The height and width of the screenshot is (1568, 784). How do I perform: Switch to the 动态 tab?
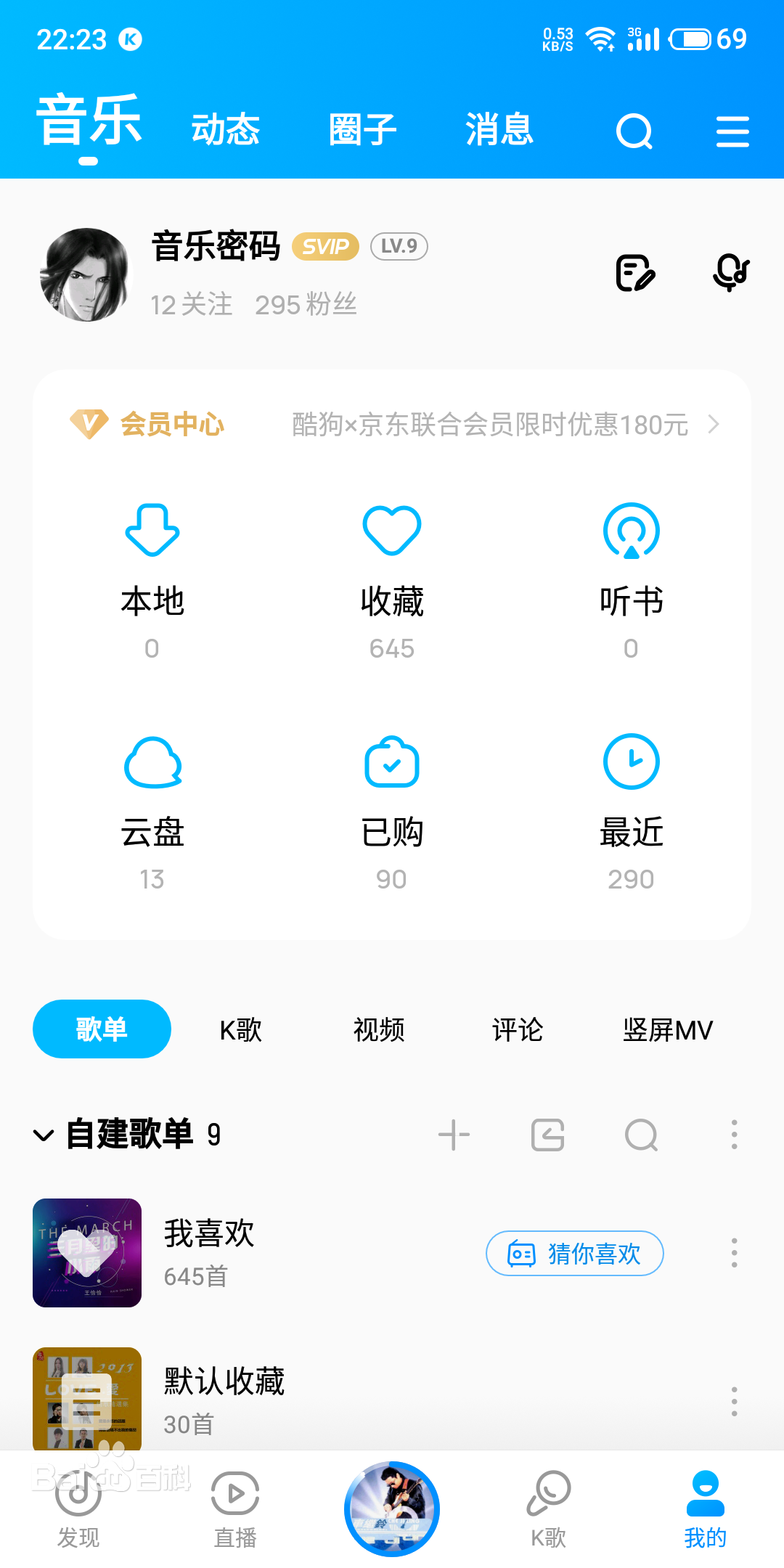pyautogui.click(x=226, y=129)
